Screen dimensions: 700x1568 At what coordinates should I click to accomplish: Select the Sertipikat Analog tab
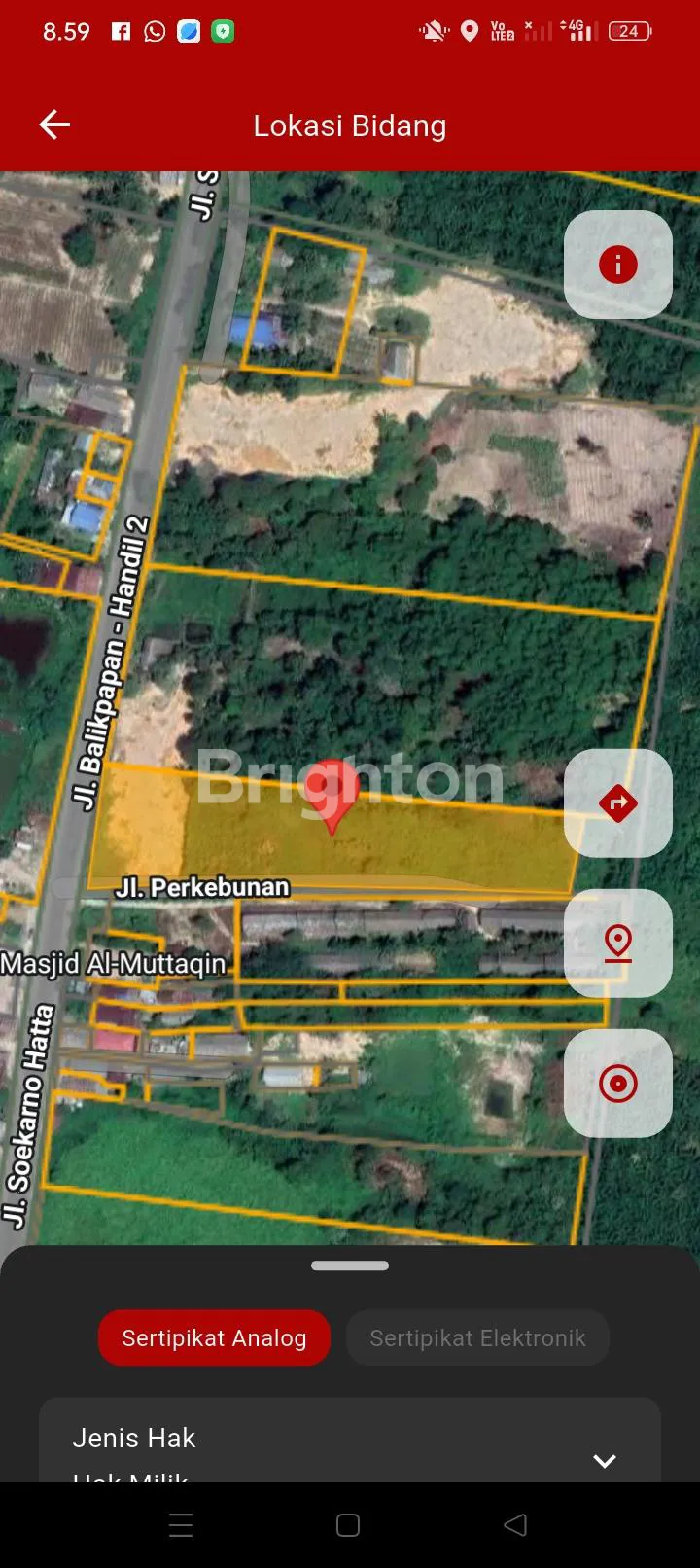coord(214,1337)
